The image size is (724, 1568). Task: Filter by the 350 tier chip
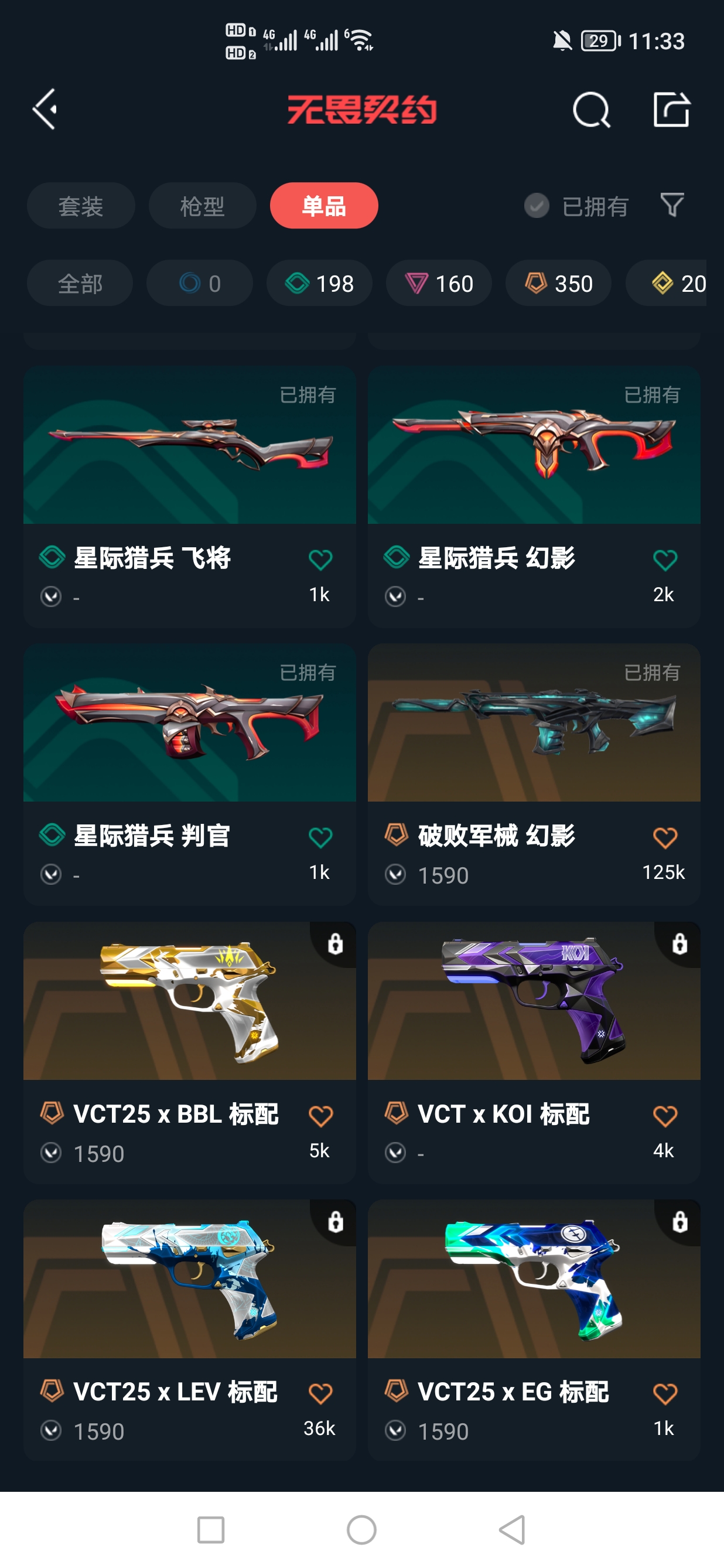pyautogui.click(x=558, y=283)
